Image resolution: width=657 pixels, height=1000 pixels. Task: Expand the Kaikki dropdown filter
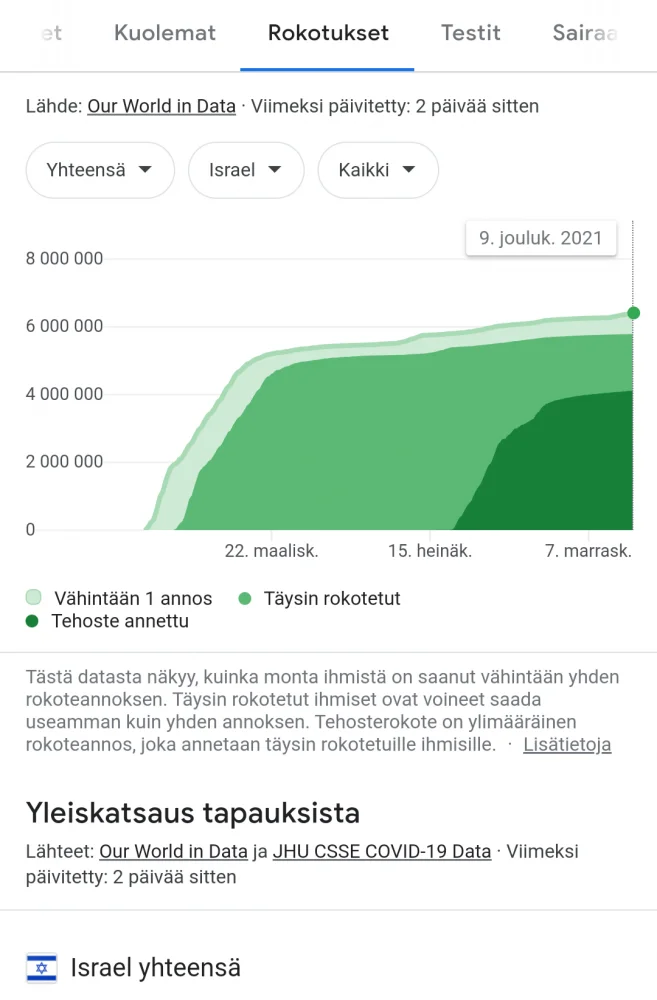coord(378,170)
